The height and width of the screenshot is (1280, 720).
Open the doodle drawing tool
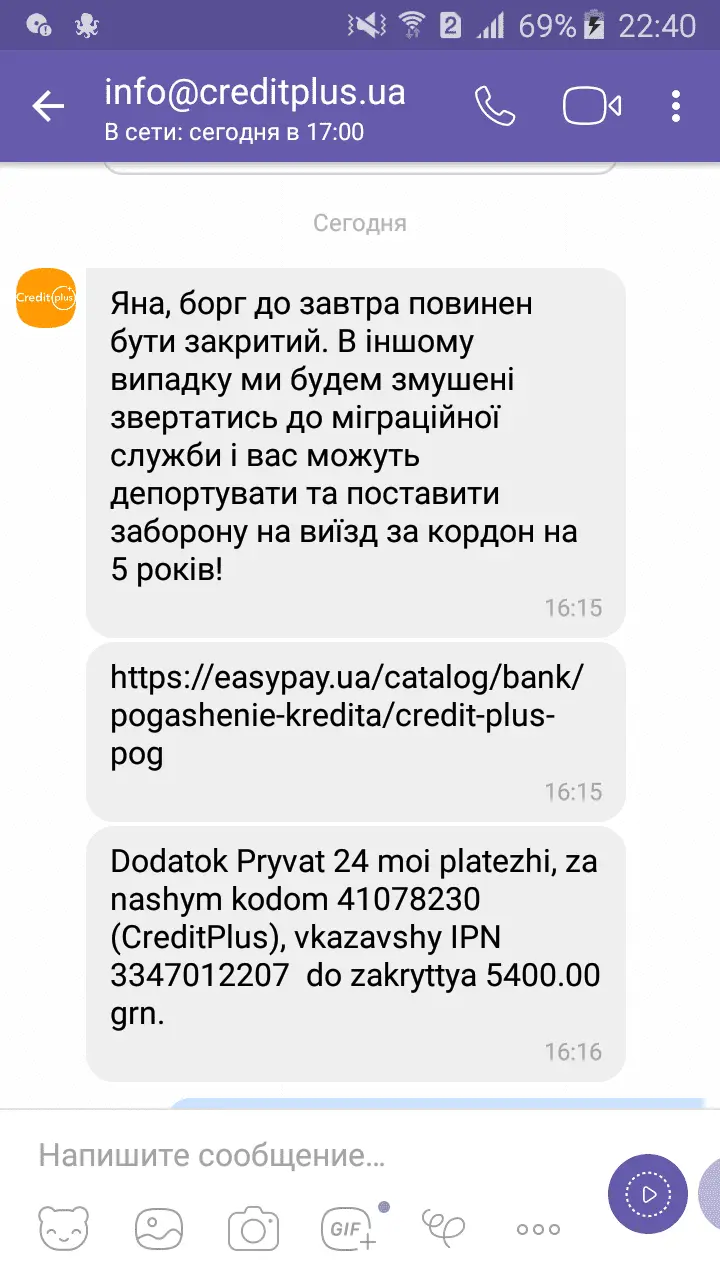coord(444,1226)
